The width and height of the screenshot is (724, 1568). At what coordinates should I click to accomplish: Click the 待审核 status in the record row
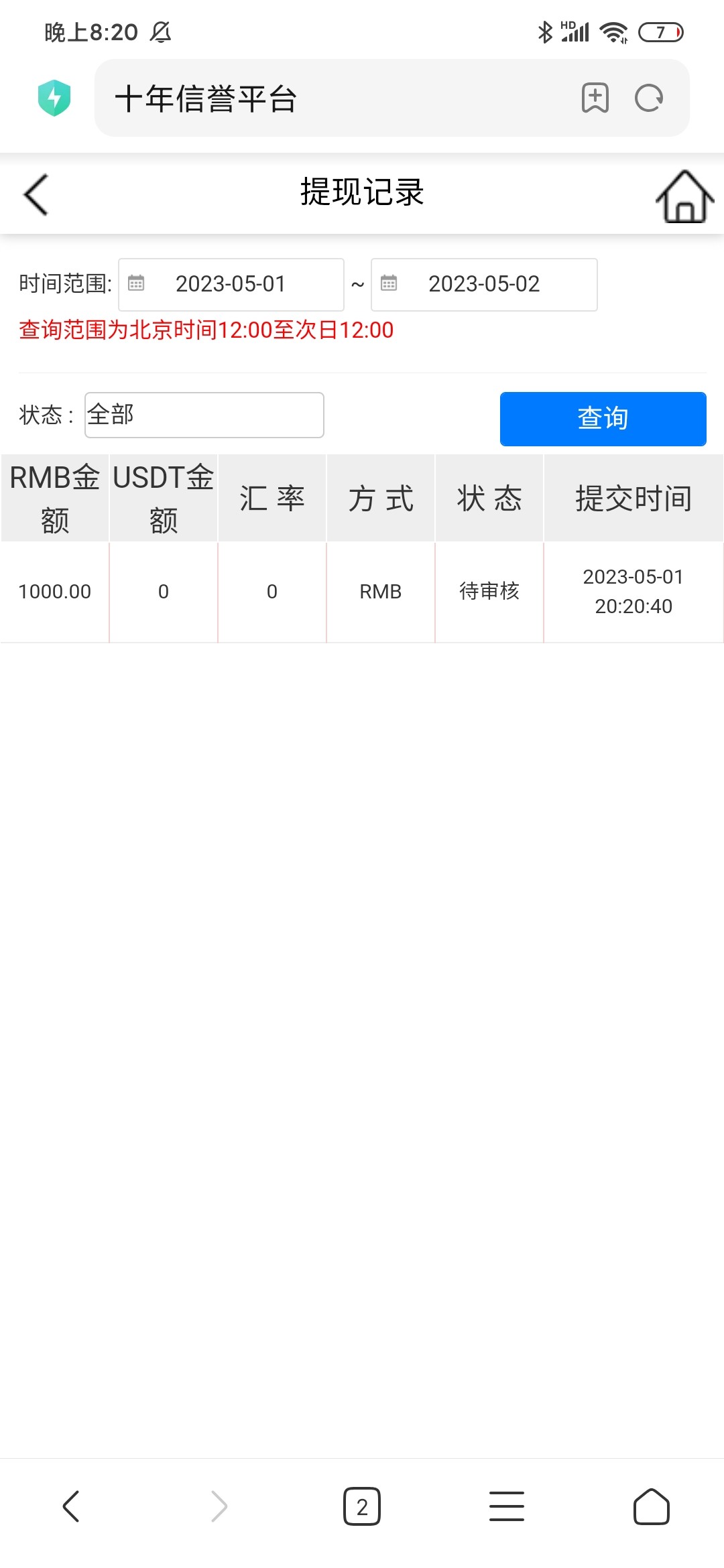coord(488,592)
